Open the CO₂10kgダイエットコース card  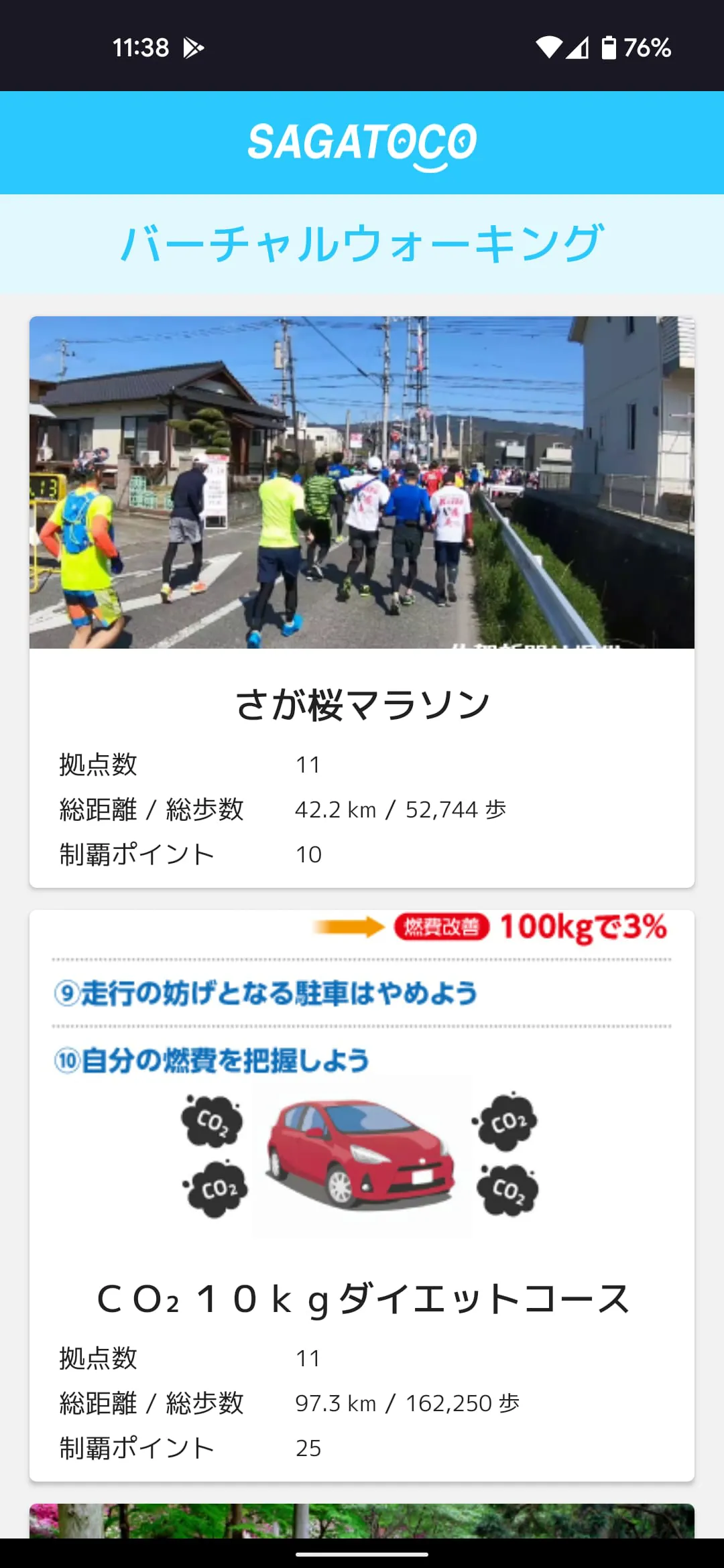coord(362,1195)
